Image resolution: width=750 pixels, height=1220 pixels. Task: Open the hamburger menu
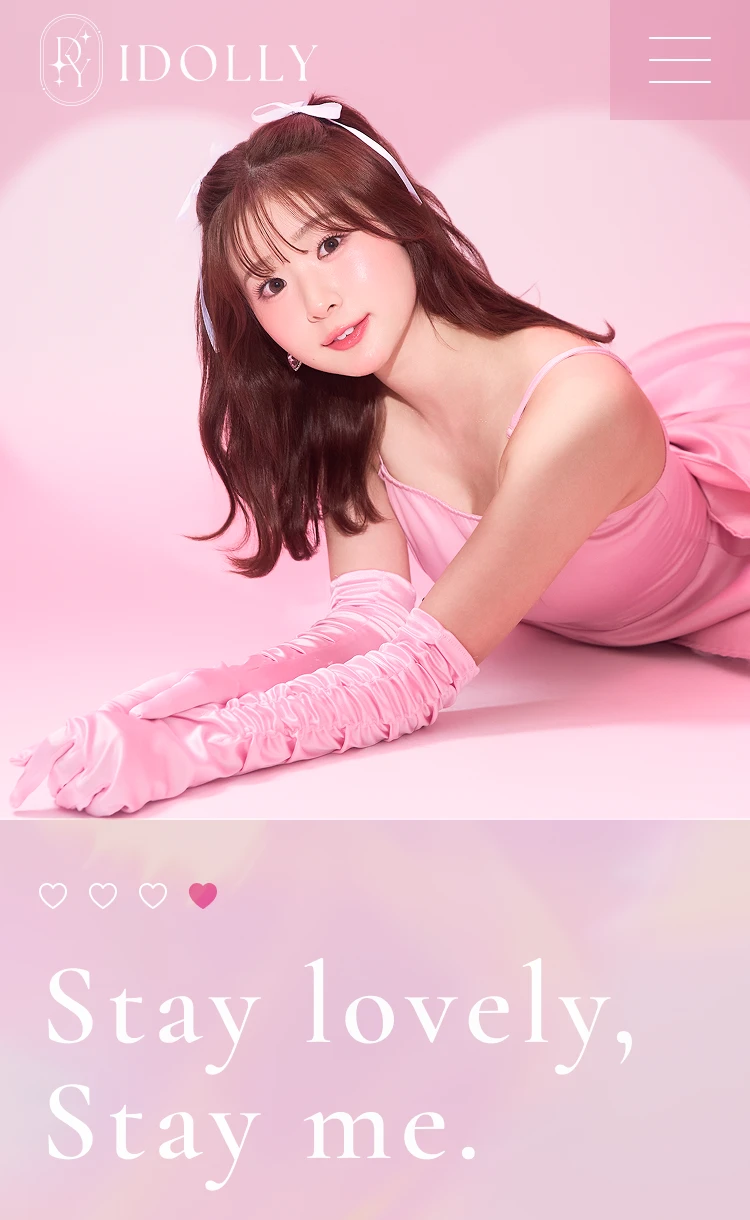pos(680,60)
